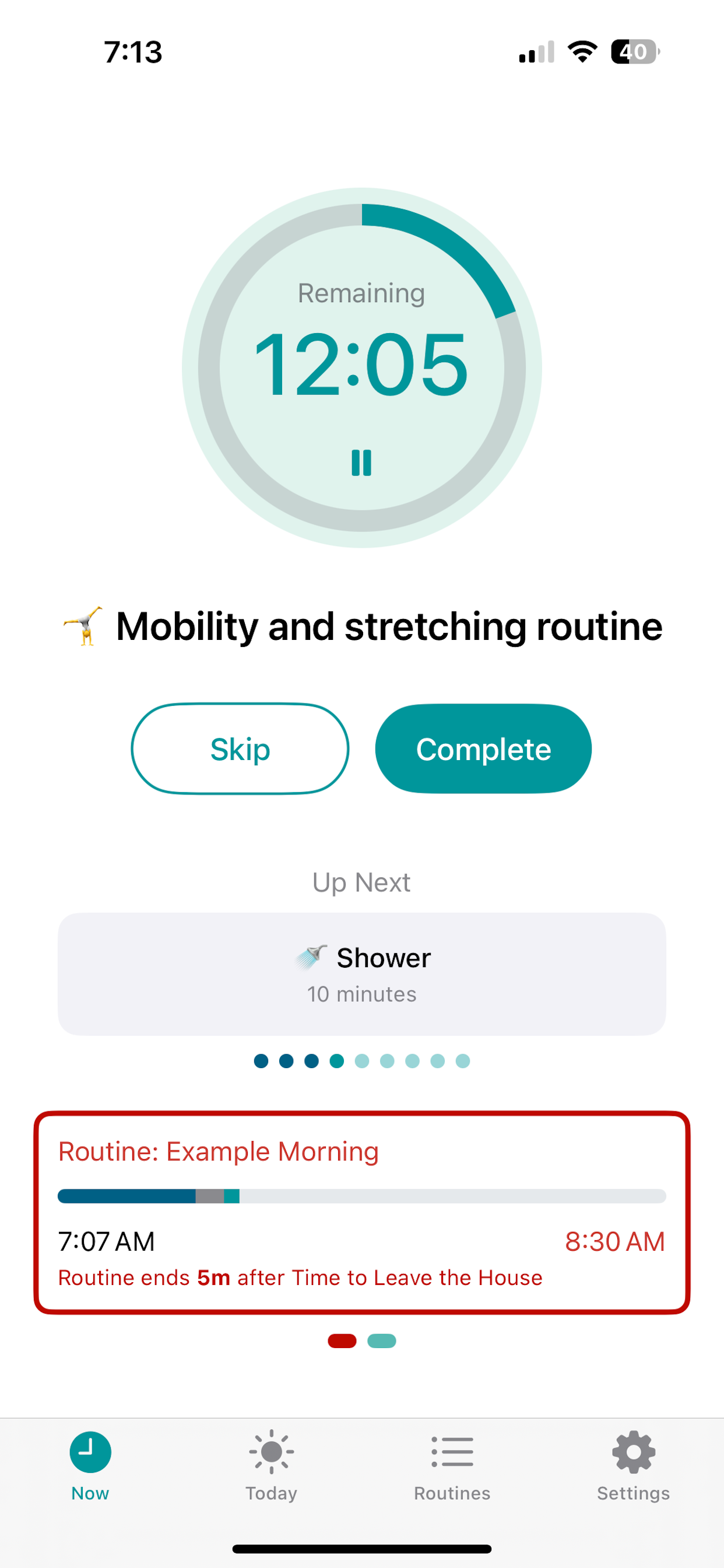Screen dimensions: 724x1568
Task: Mark the stretching routine as Complete
Action: (x=483, y=748)
